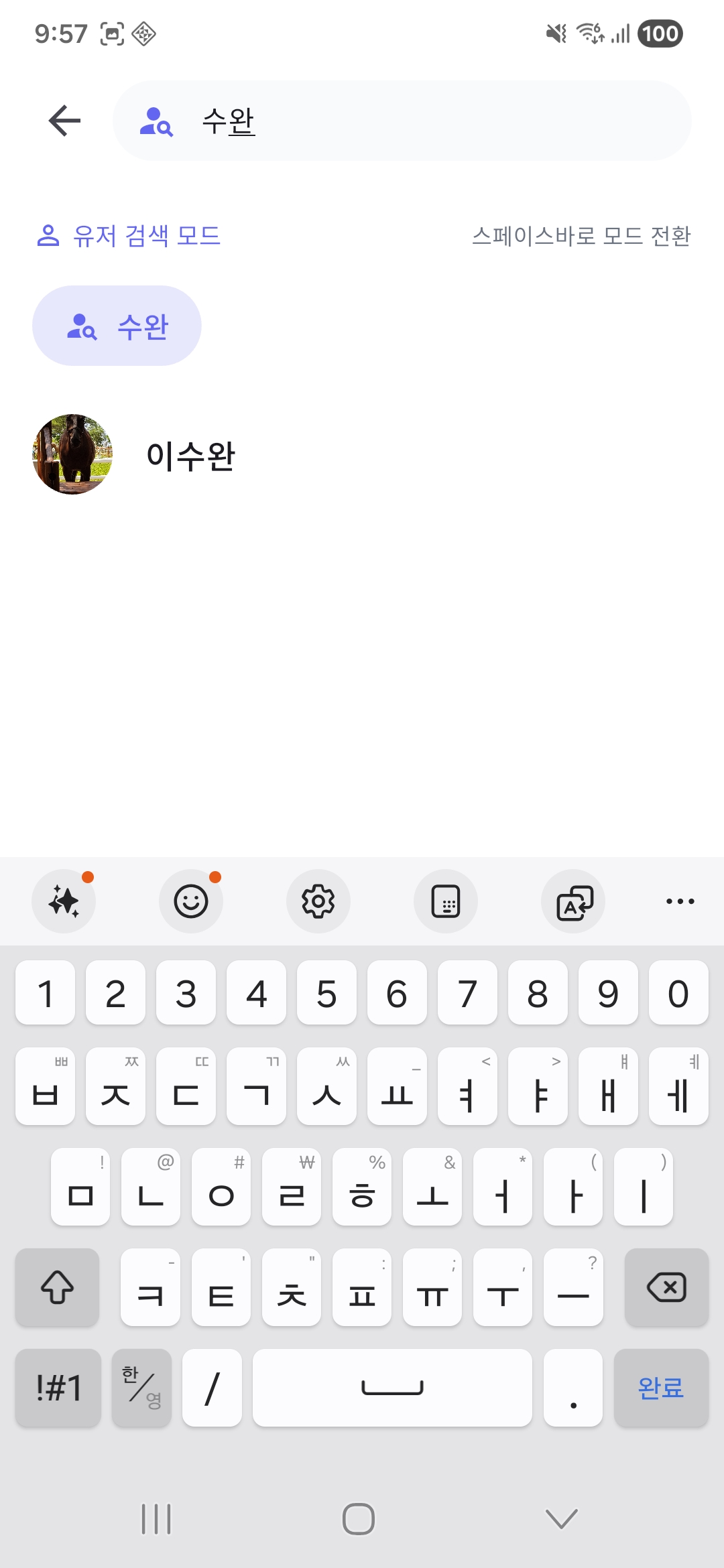Open the AI sparkle feature on keyboard toolbar

point(64,901)
